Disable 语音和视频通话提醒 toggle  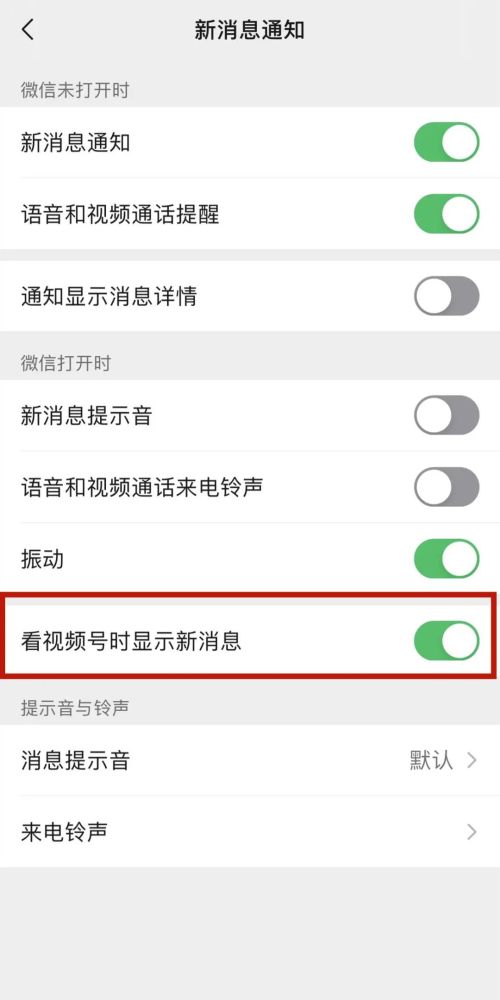446,214
